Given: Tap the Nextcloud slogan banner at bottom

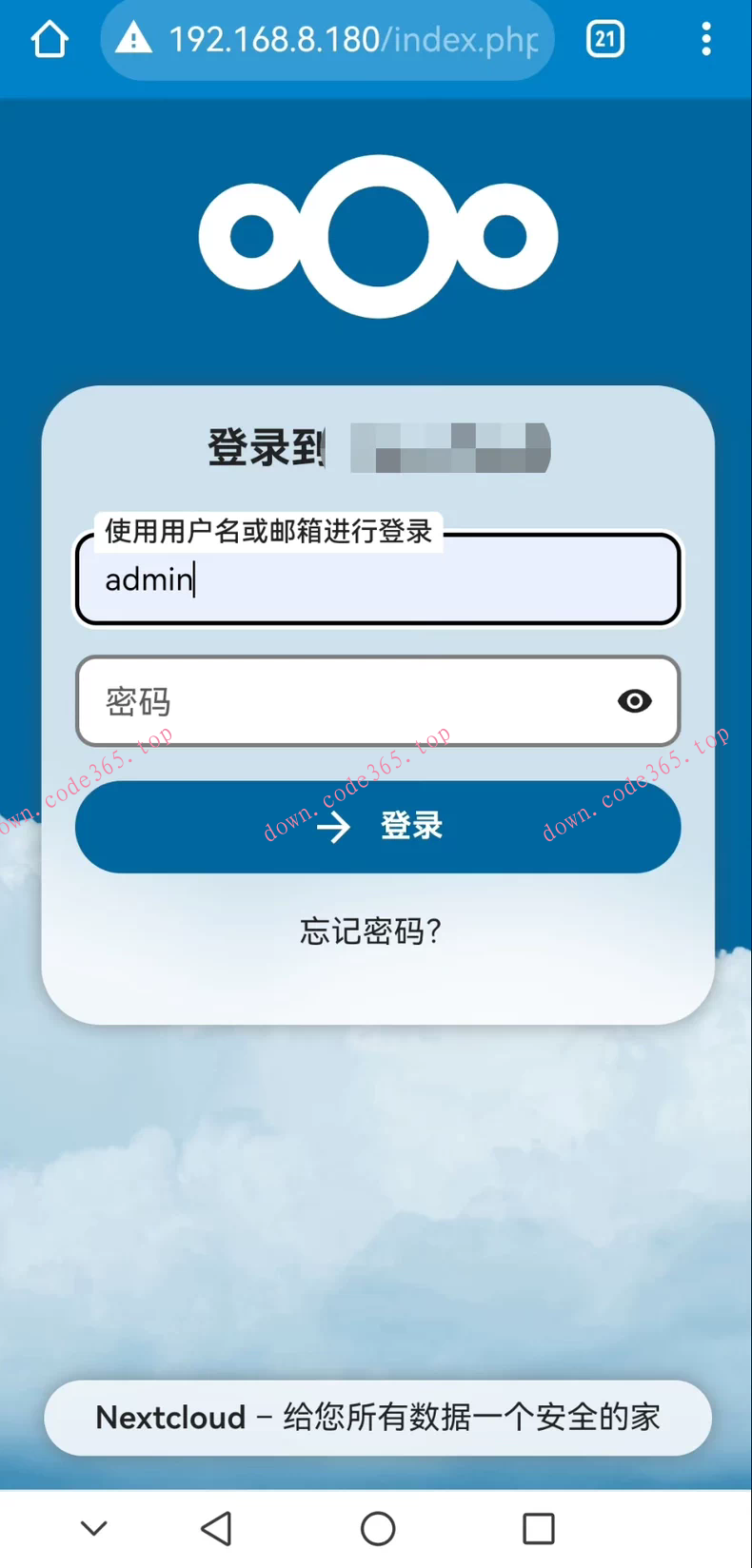Looking at the screenshot, I should click(x=376, y=1418).
